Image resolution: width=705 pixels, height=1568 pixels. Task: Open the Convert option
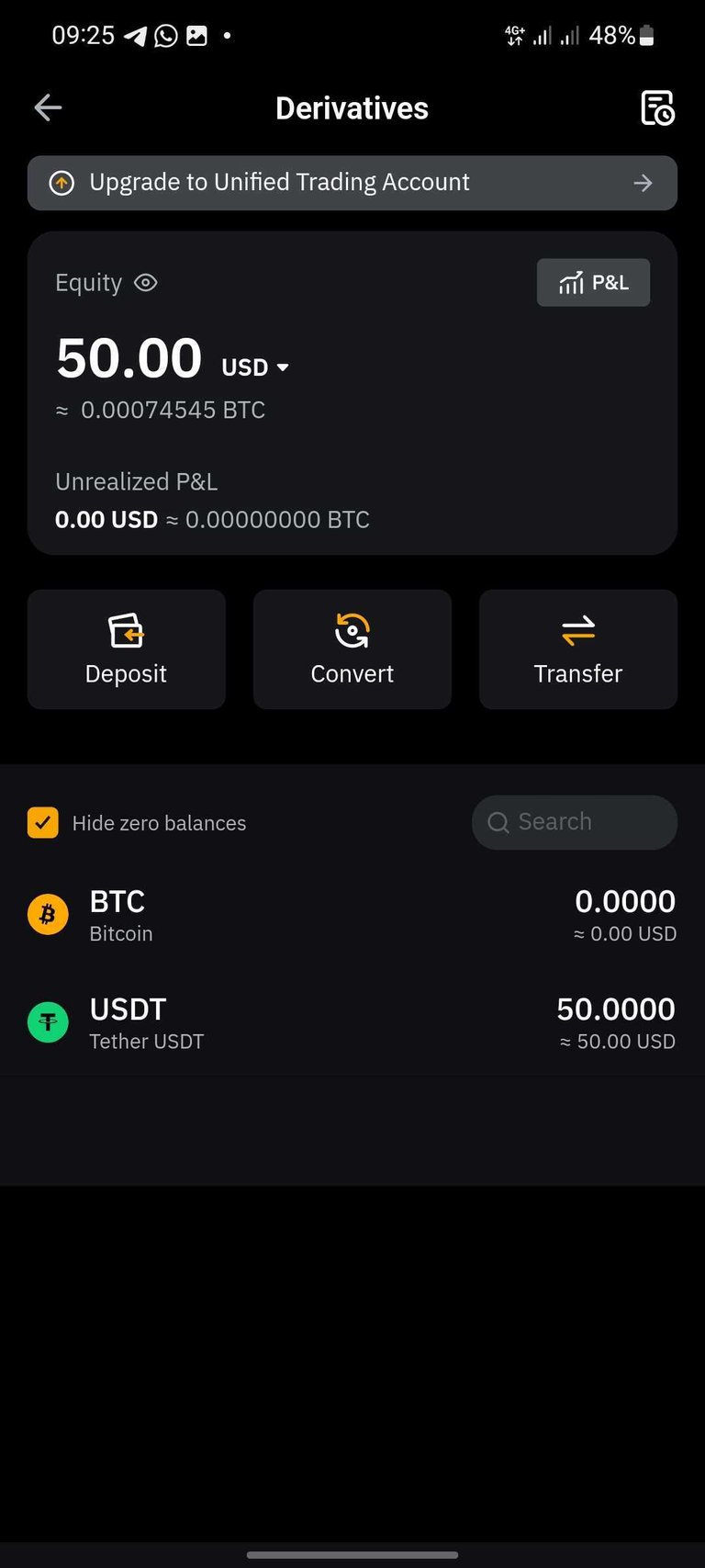(x=352, y=649)
